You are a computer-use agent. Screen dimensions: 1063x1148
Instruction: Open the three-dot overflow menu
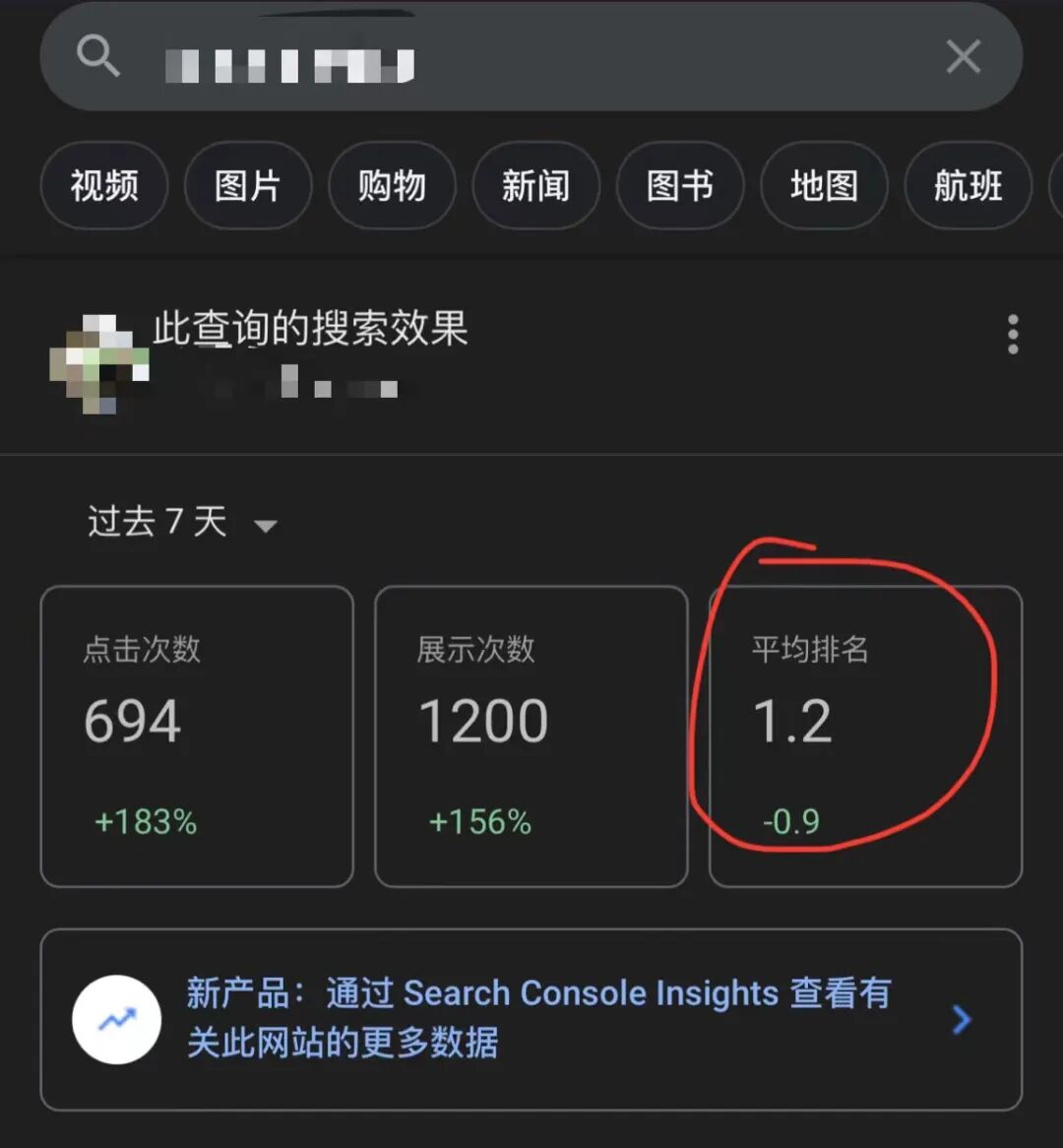click(x=1013, y=335)
